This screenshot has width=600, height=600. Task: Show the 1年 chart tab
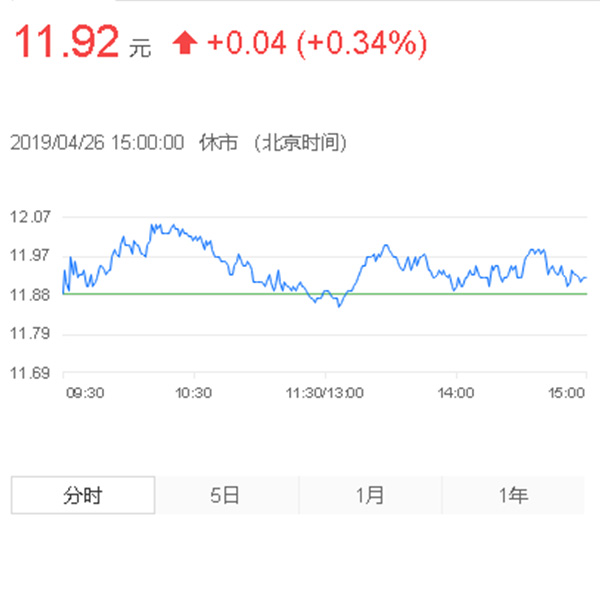click(x=513, y=495)
